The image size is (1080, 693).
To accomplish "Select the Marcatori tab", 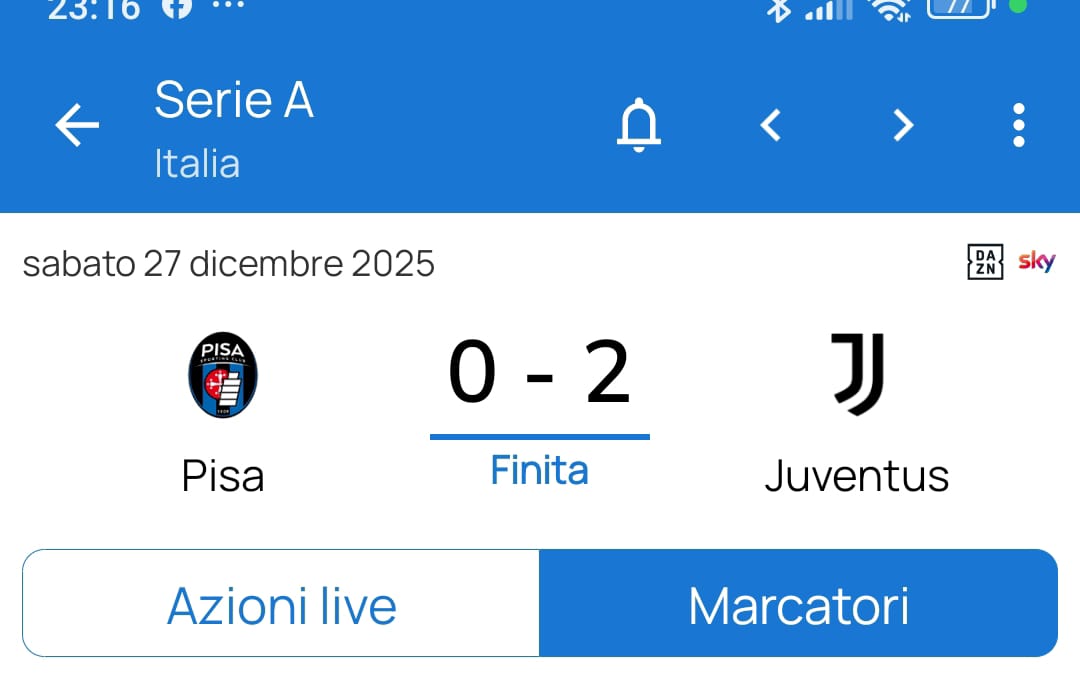I will (x=798, y=604).
